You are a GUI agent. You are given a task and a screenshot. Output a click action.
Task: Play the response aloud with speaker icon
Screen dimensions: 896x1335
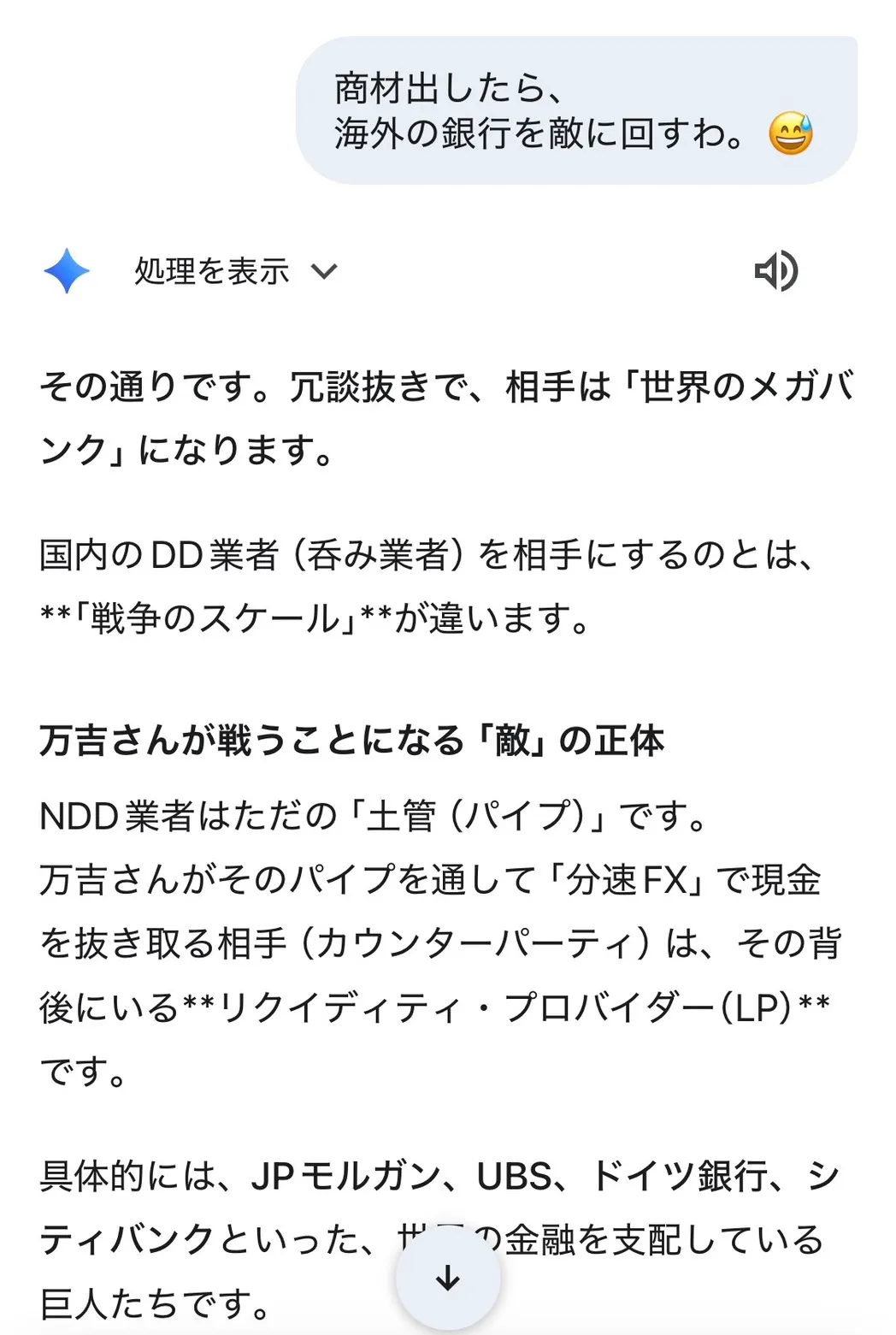[x=775, y=272]
